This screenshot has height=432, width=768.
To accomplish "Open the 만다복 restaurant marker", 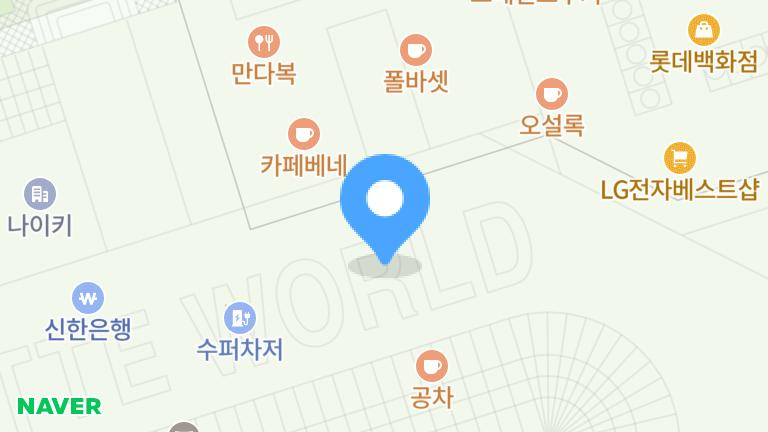I will [x=264, y=42].
